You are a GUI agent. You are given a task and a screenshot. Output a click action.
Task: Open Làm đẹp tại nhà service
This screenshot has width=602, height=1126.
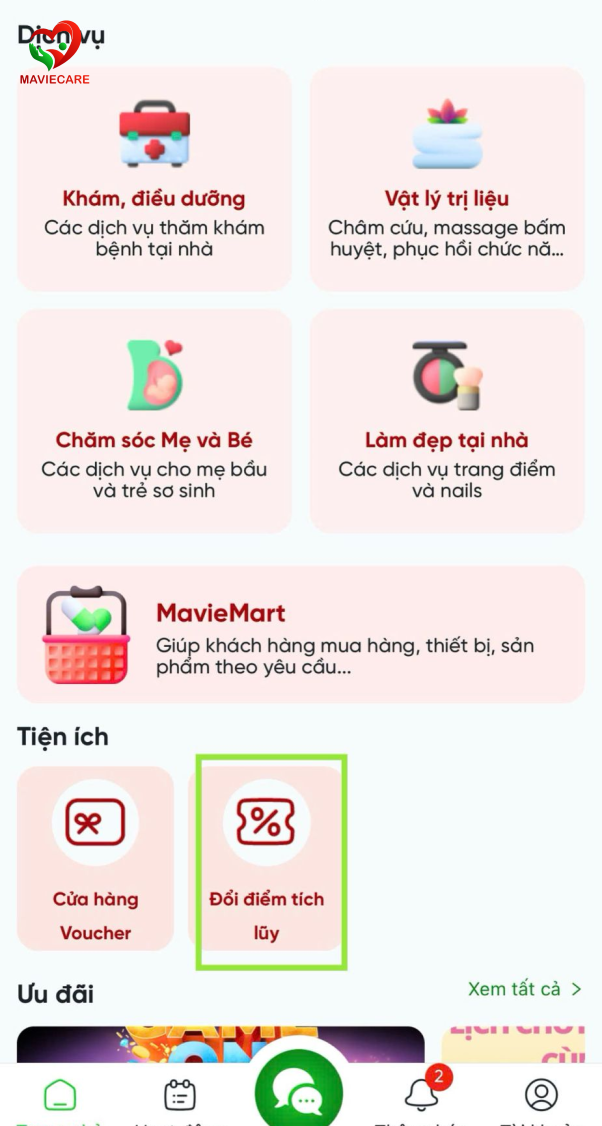click(447, 420)
